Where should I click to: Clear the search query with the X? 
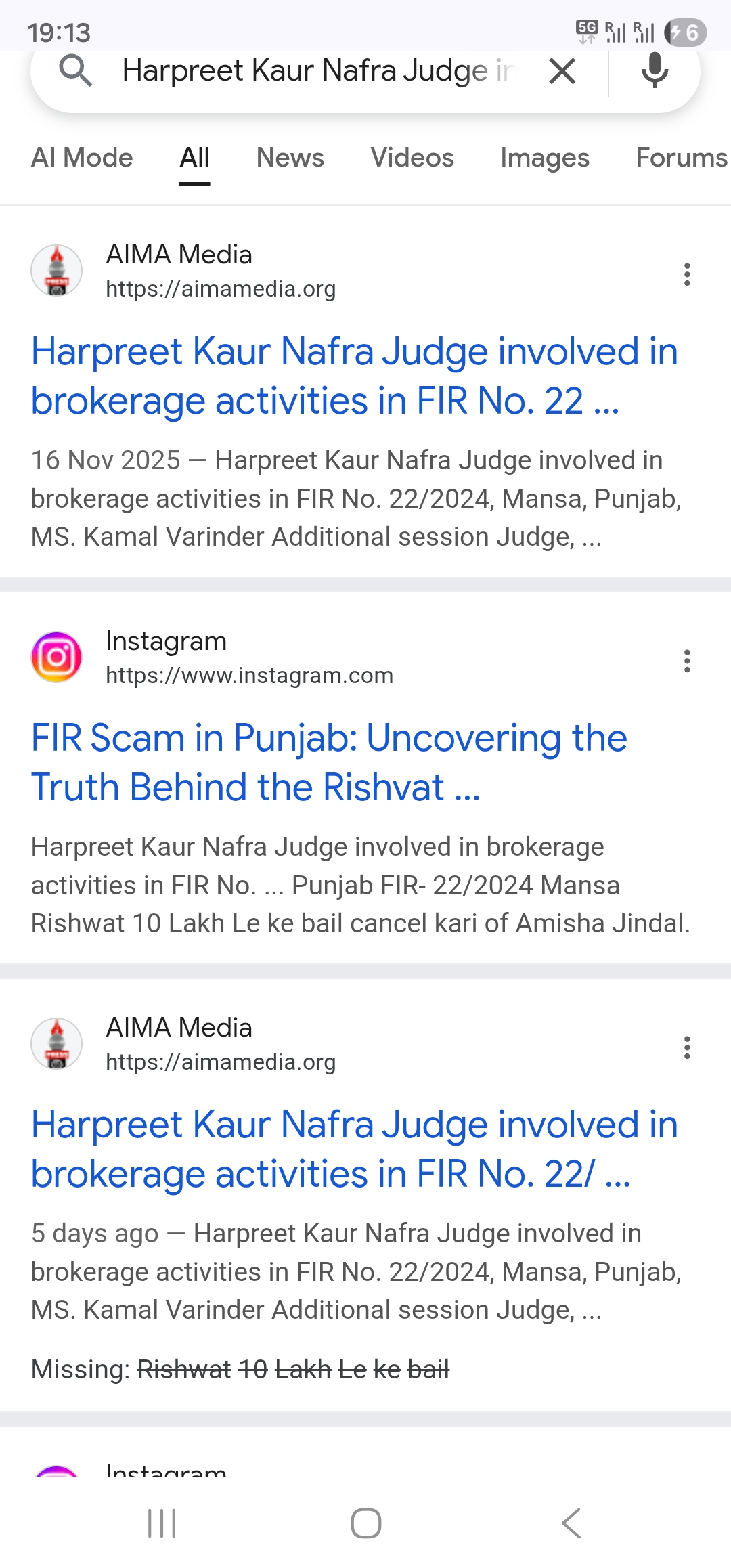(x=562, y=71)
